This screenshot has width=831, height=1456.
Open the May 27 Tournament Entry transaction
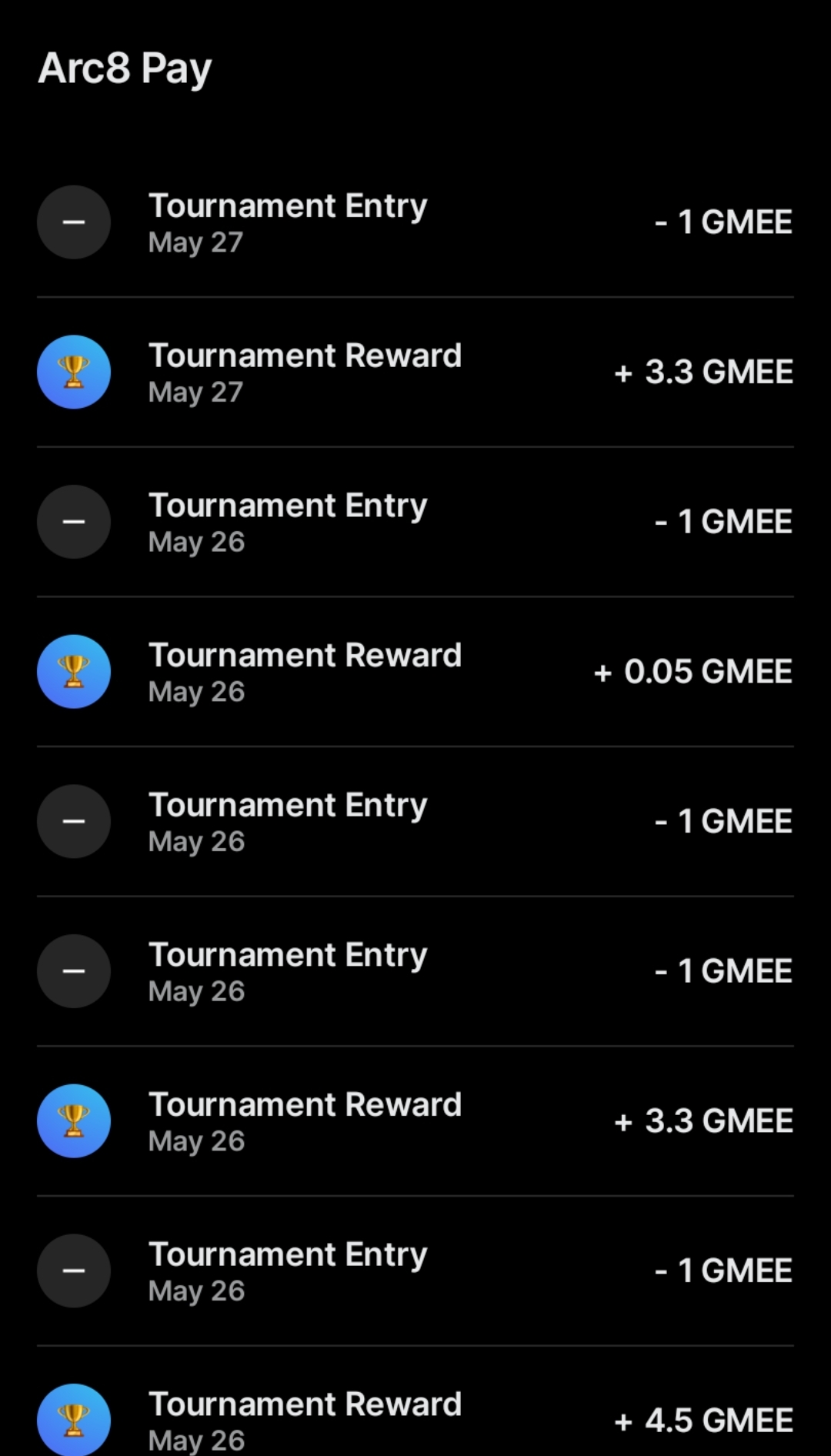tap(415, 222)
